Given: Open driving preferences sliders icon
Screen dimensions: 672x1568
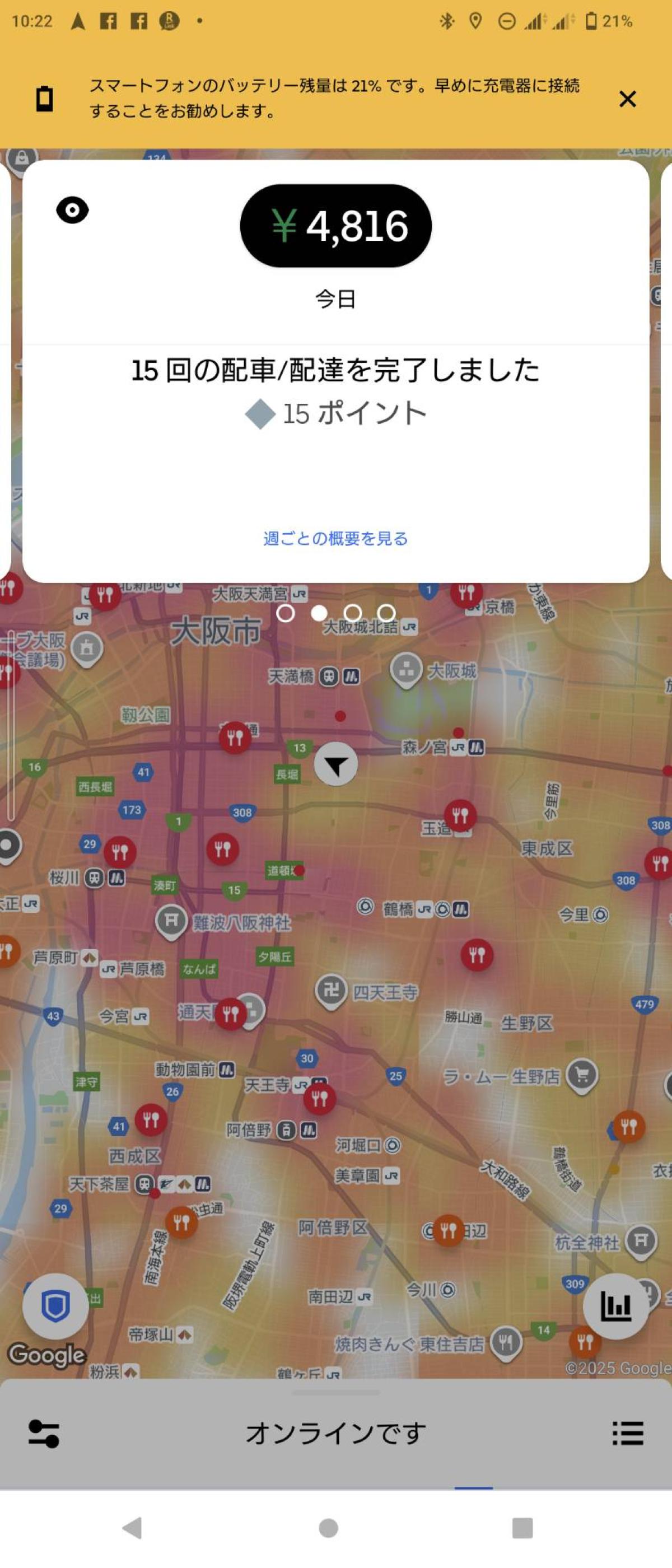Looking at the screenshot, I should click(44, 1434).
